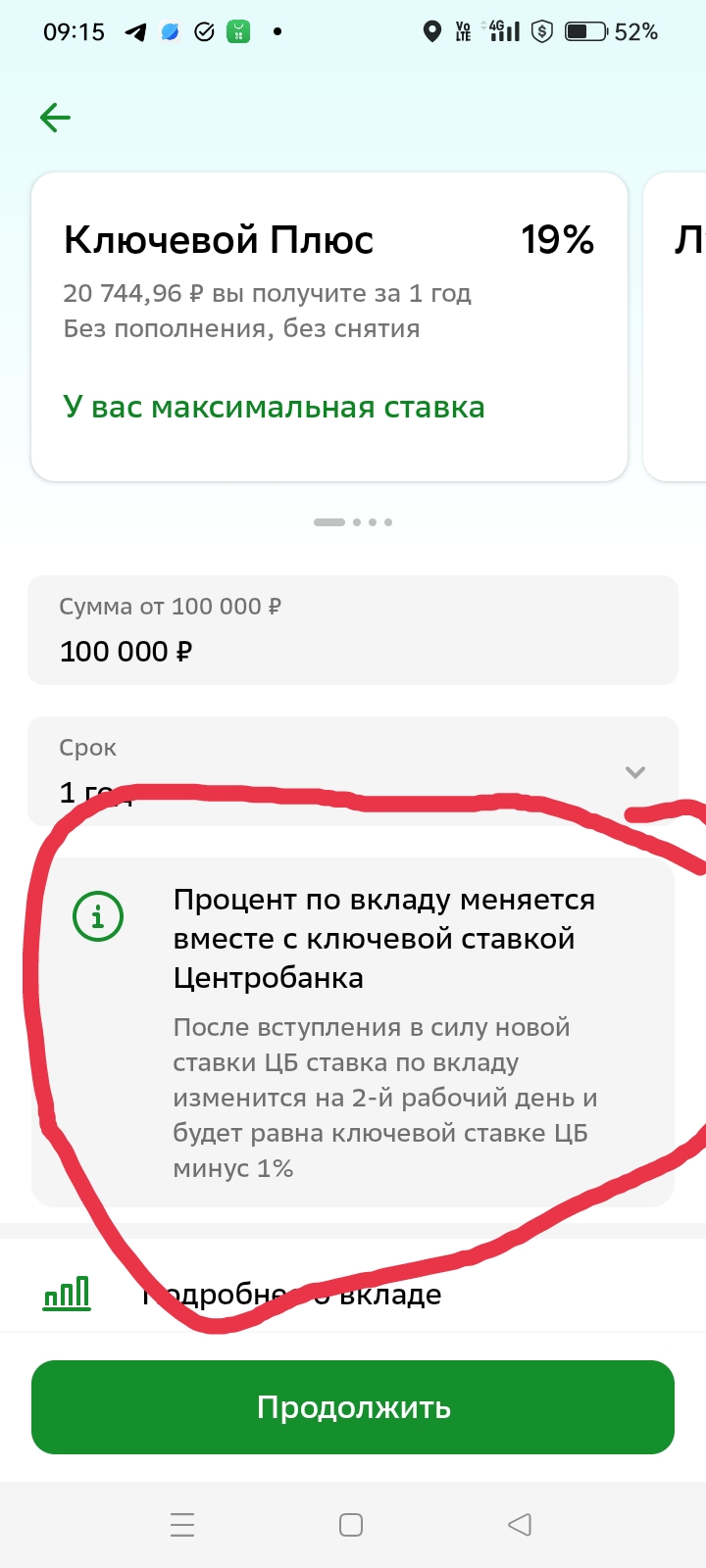Tap the system back button
The width and height of the screenshot is (706, 1568).
pyautogui.click(x=520, y=1524)
